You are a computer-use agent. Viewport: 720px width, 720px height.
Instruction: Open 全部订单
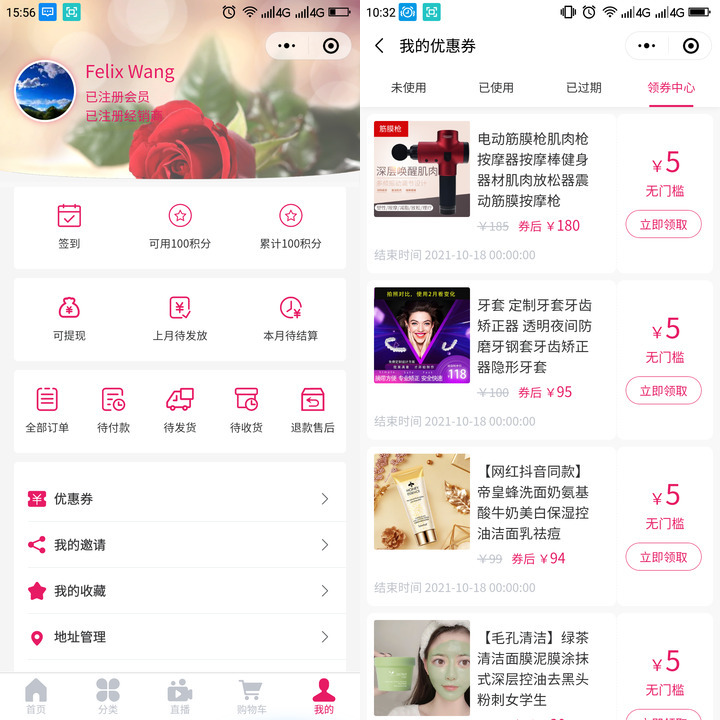pos(47,410)
